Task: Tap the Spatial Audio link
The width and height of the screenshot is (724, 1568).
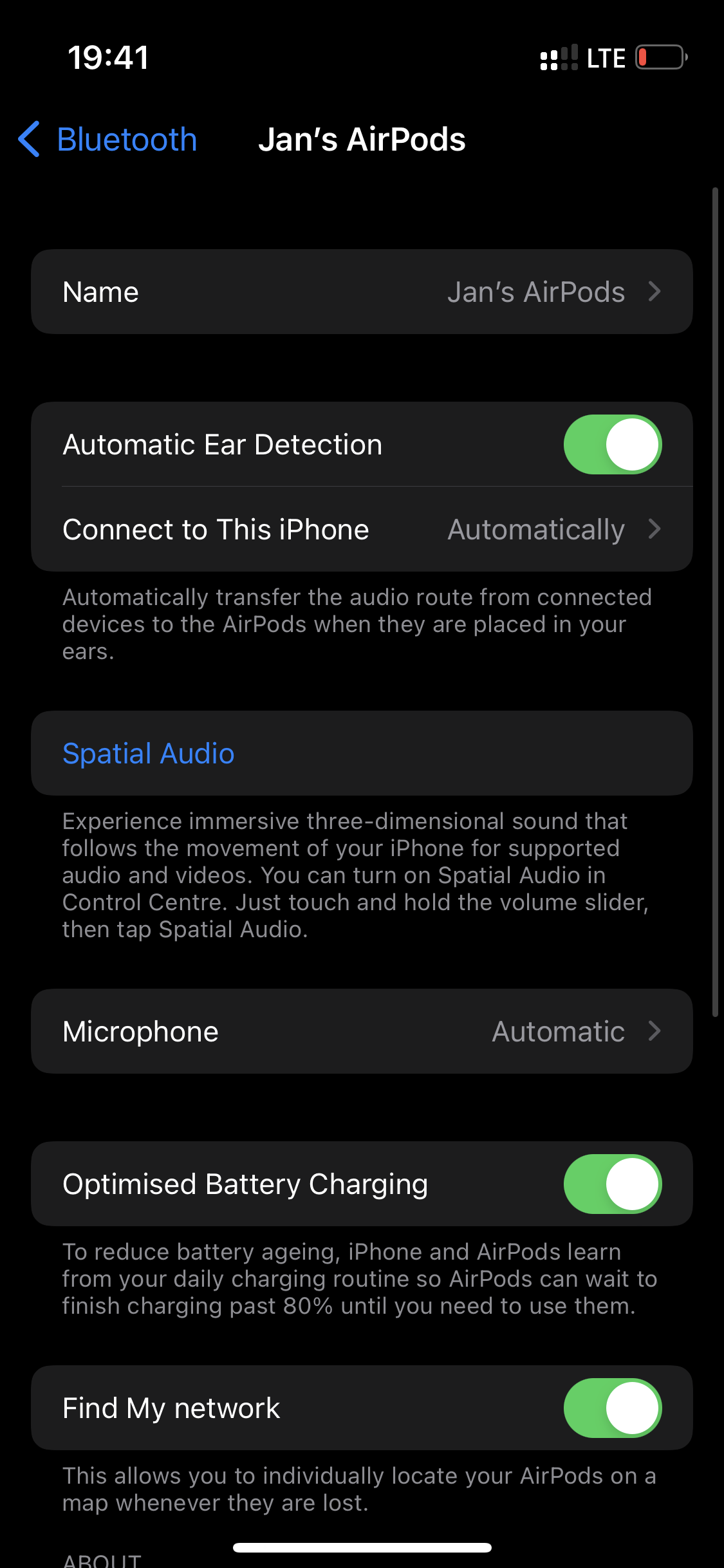Action: tap(149, 753)
